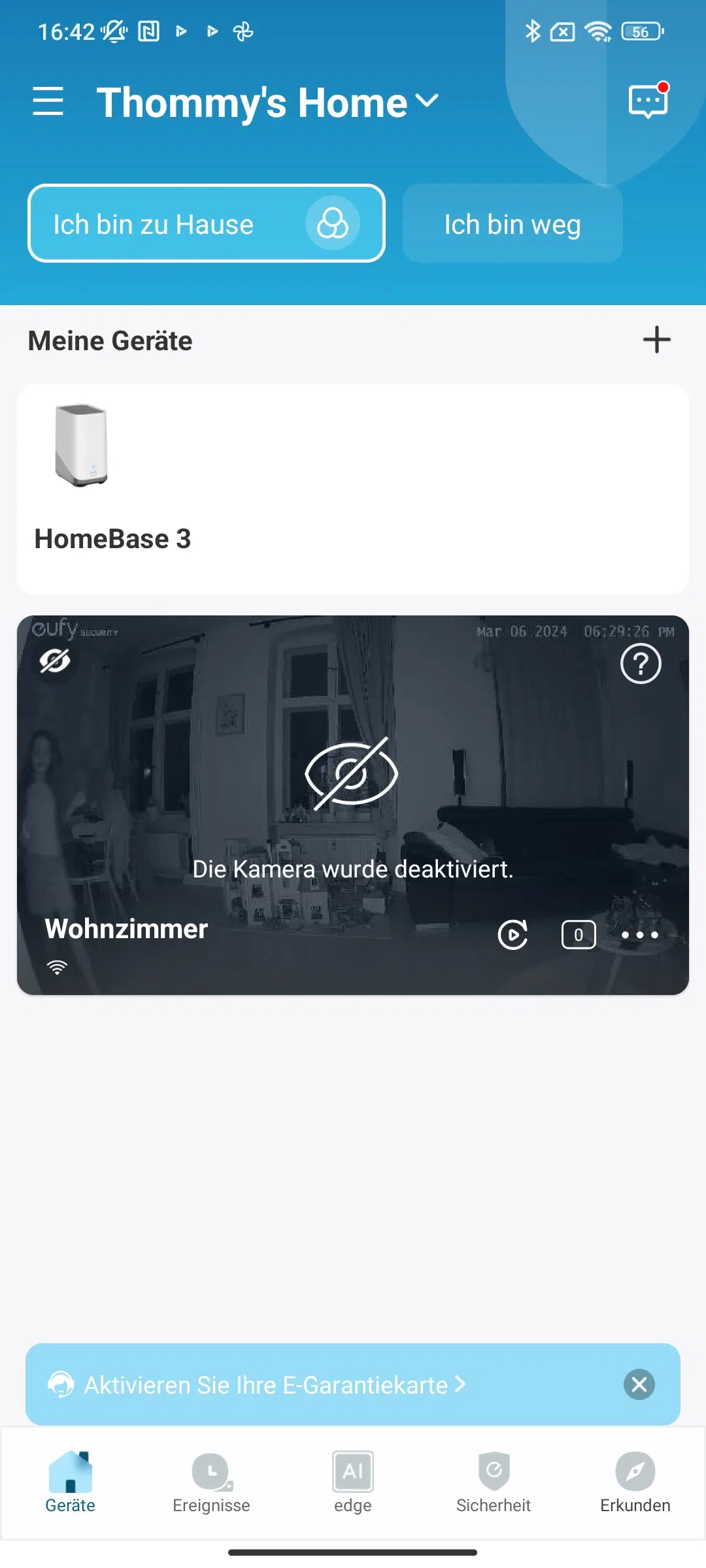Screen dimensions: 706x1568
Task: Tap the question mark help icon
Action: [641, 664]
